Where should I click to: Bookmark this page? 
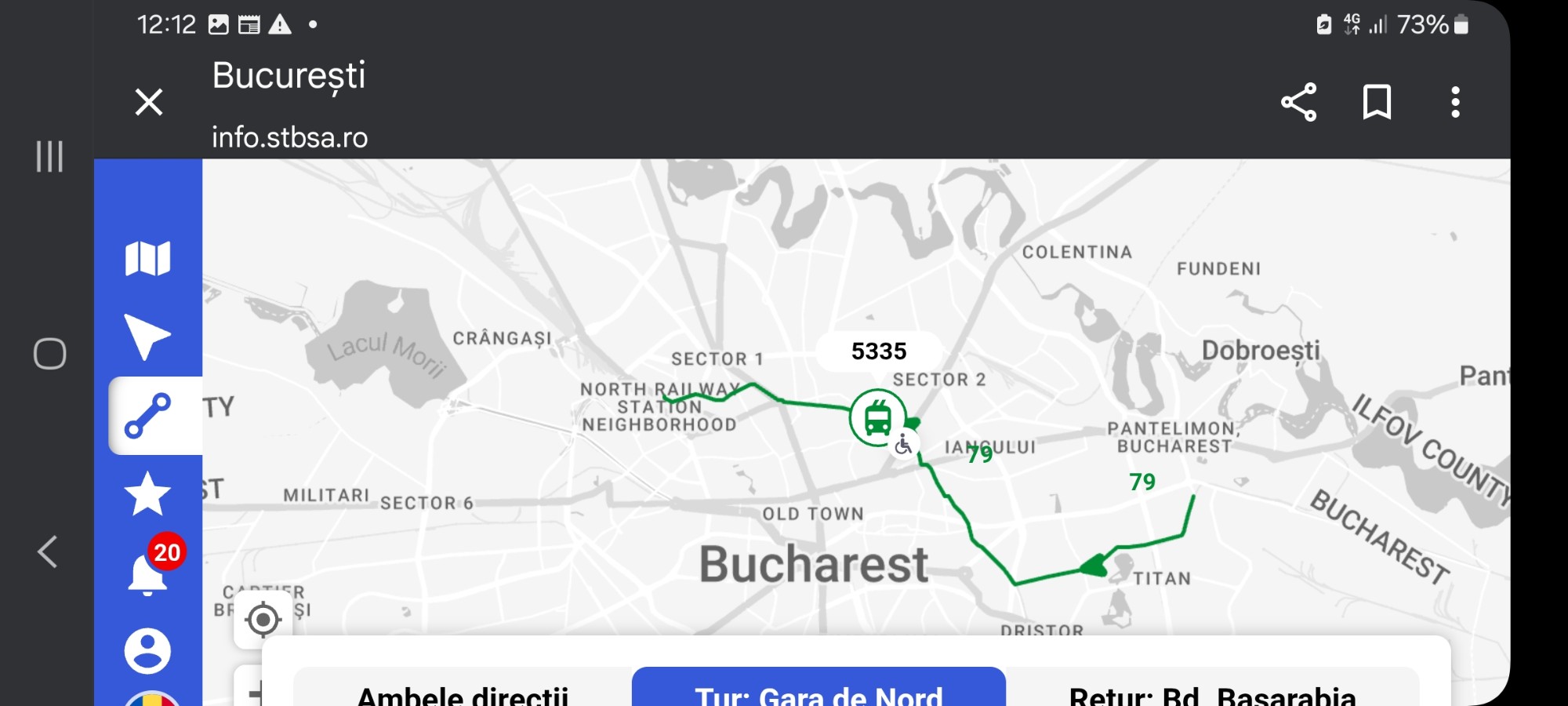coord(1377,102)
